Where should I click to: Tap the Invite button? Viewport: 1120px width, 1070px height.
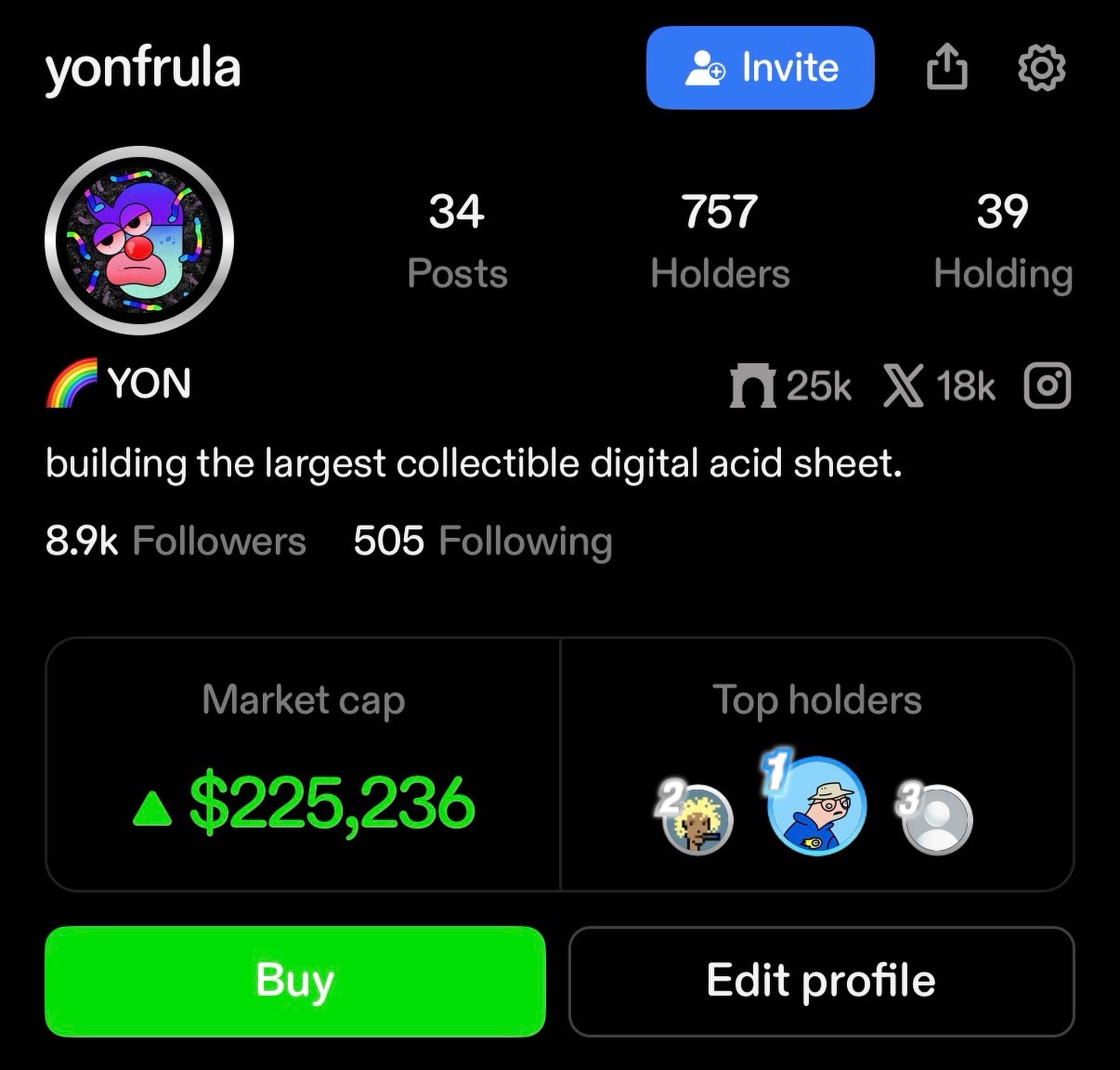pyautogui.click(x=759, y=67)
